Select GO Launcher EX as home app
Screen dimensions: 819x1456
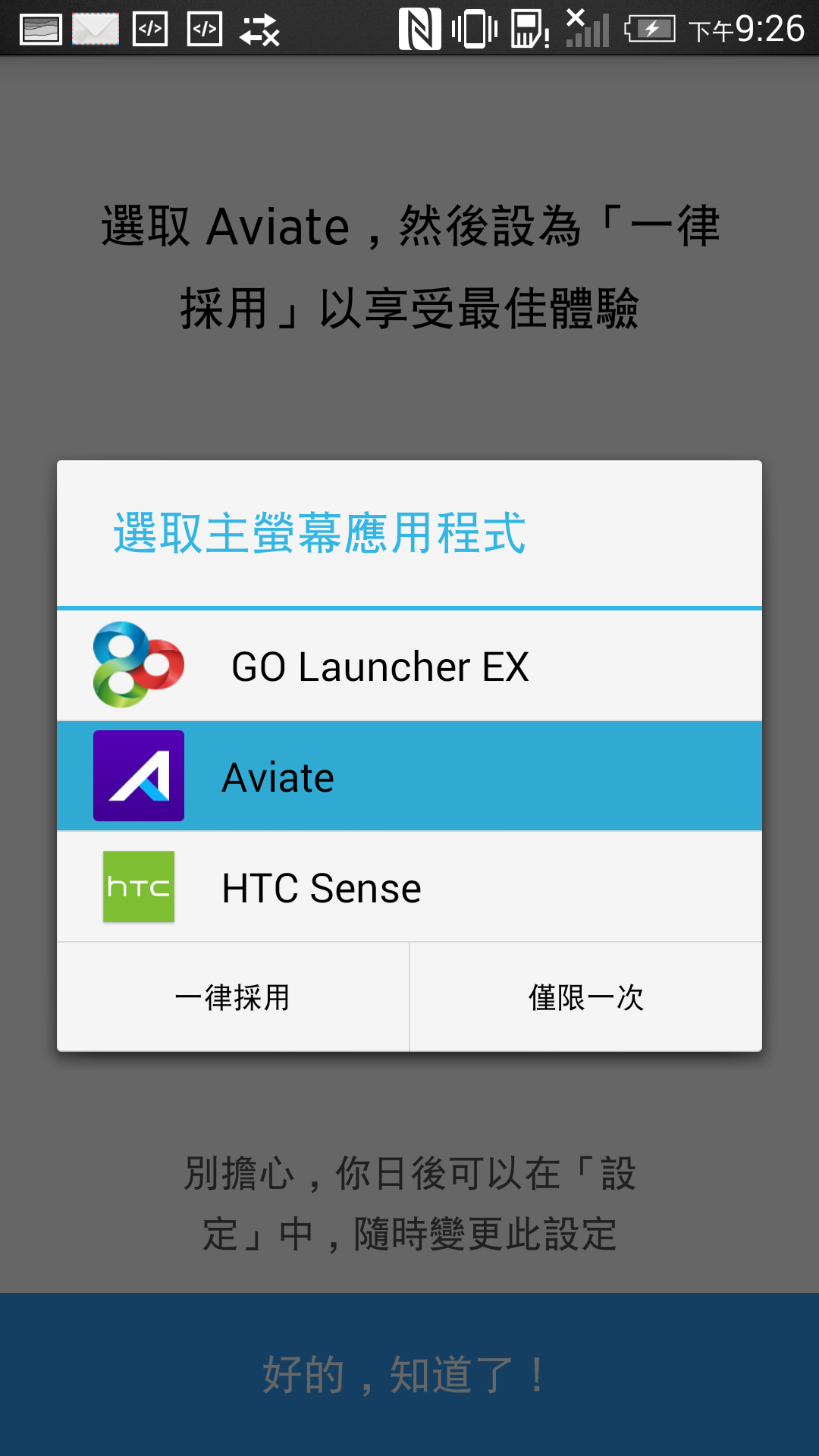(409, 666)
